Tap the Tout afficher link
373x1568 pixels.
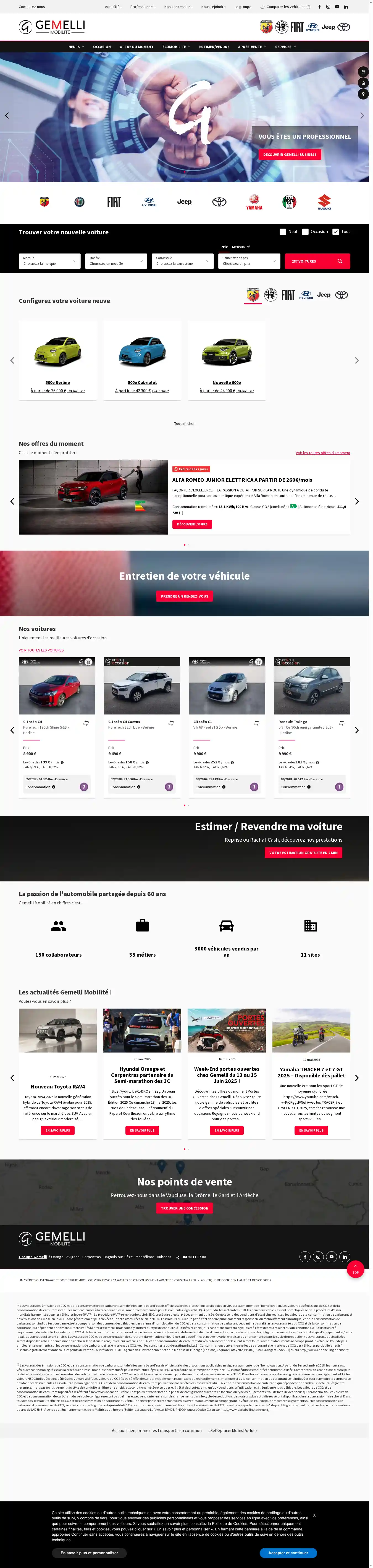coord(184,424)
